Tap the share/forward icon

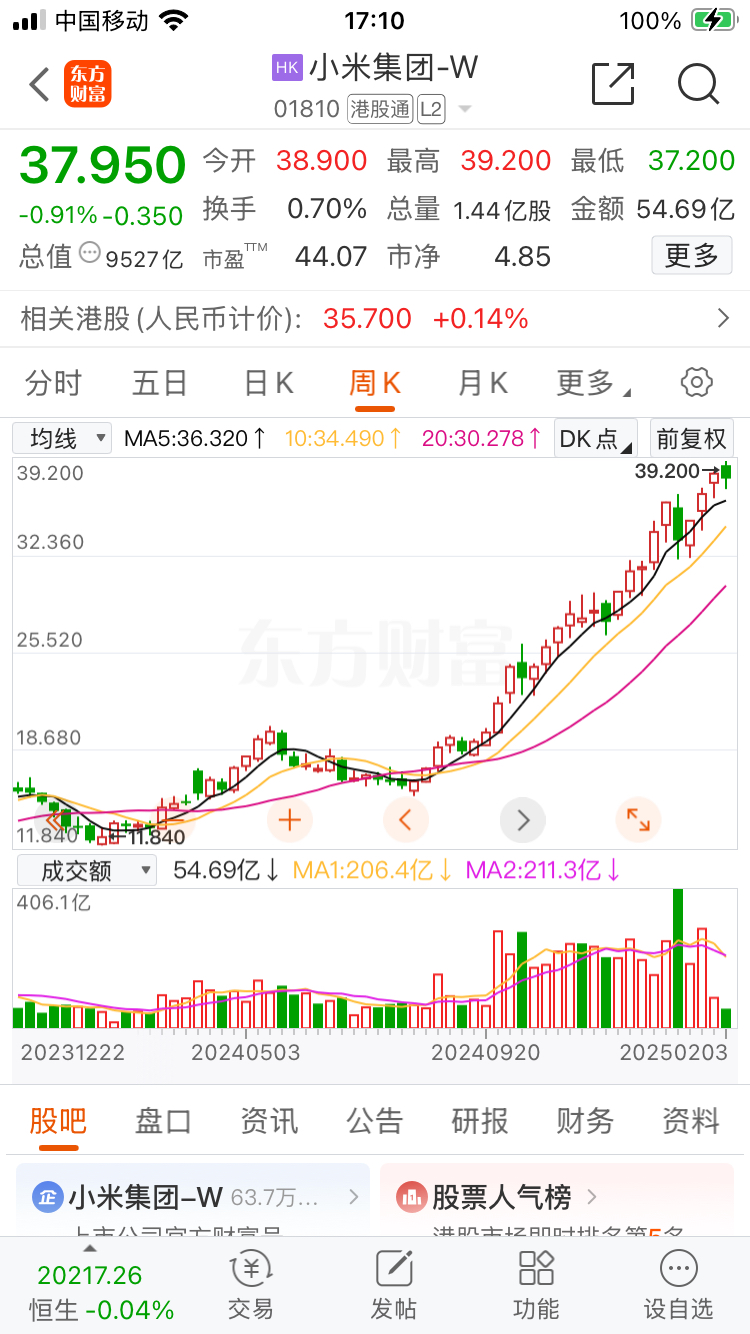pos(614,85)
